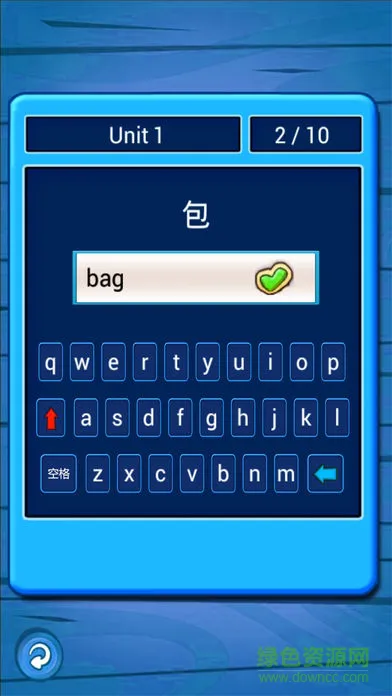Viewport: 392px width, 696px height.
Task: Tap the round back arrow button
Action: coord(39,655)
